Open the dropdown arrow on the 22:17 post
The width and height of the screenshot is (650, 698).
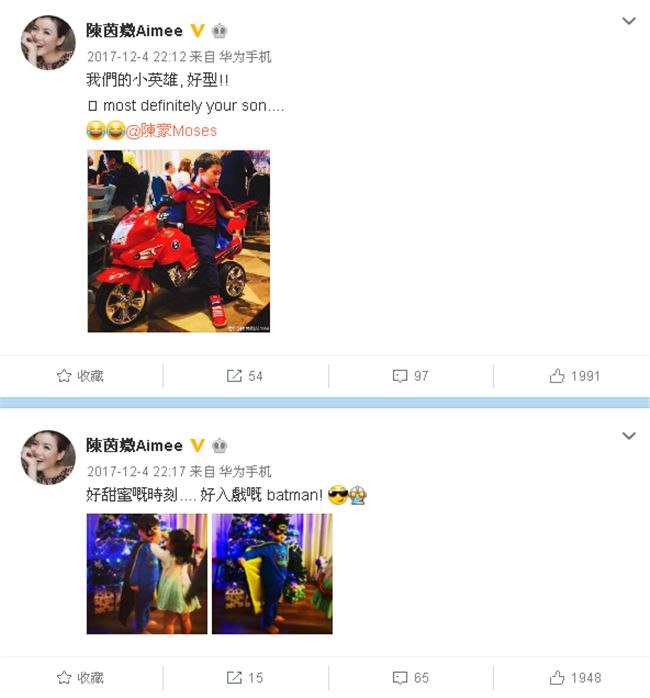[x=628, y=436]
